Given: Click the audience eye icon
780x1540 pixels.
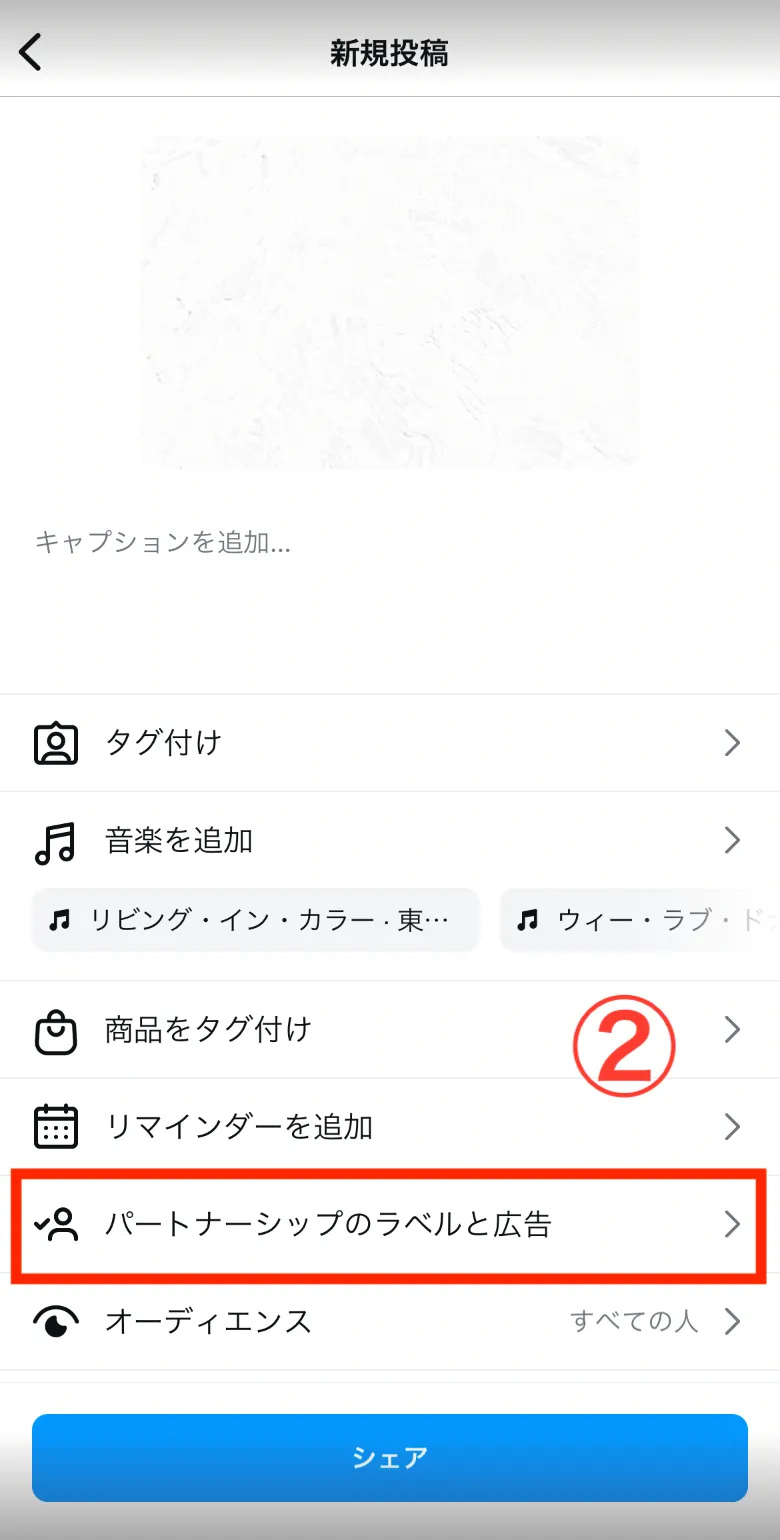Looking at the screenshot, I should (x=57, y=1320).
